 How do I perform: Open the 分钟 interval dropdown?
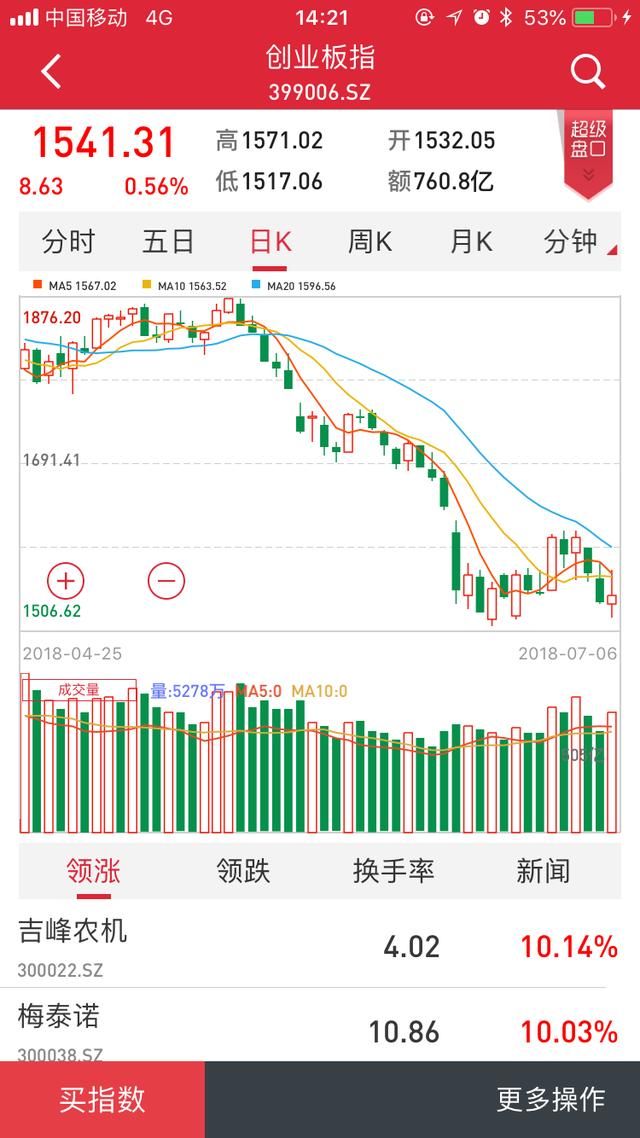(574, 242)
